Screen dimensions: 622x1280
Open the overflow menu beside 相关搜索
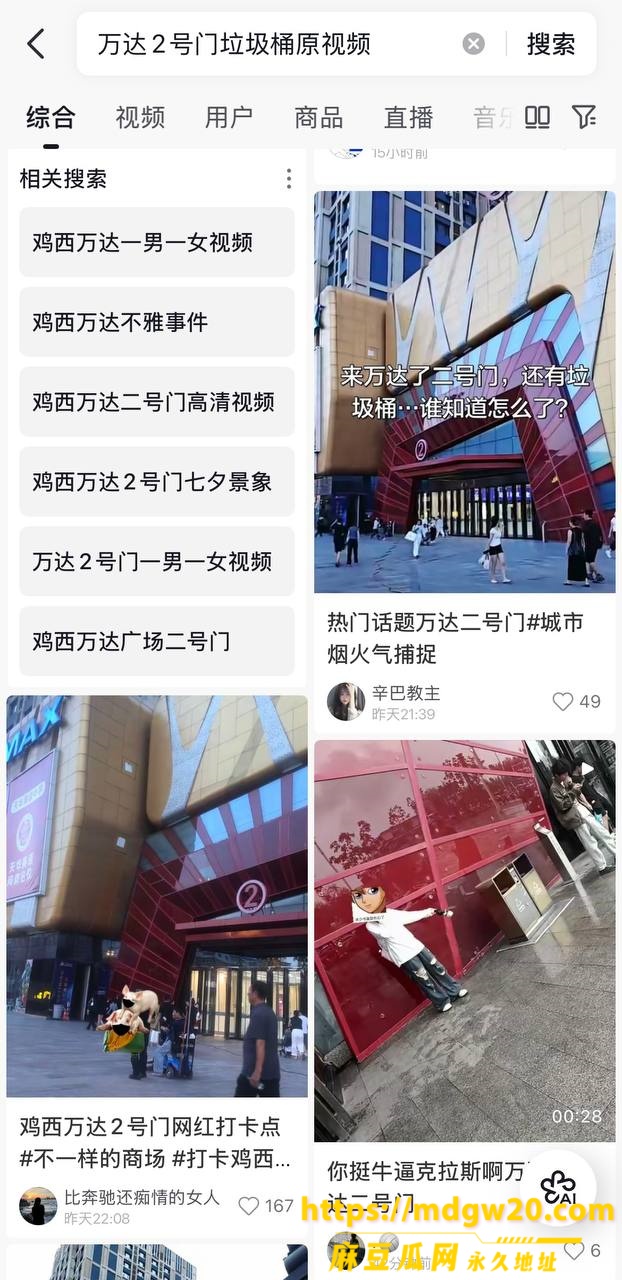pyautogui.click(x=289, y=179)
